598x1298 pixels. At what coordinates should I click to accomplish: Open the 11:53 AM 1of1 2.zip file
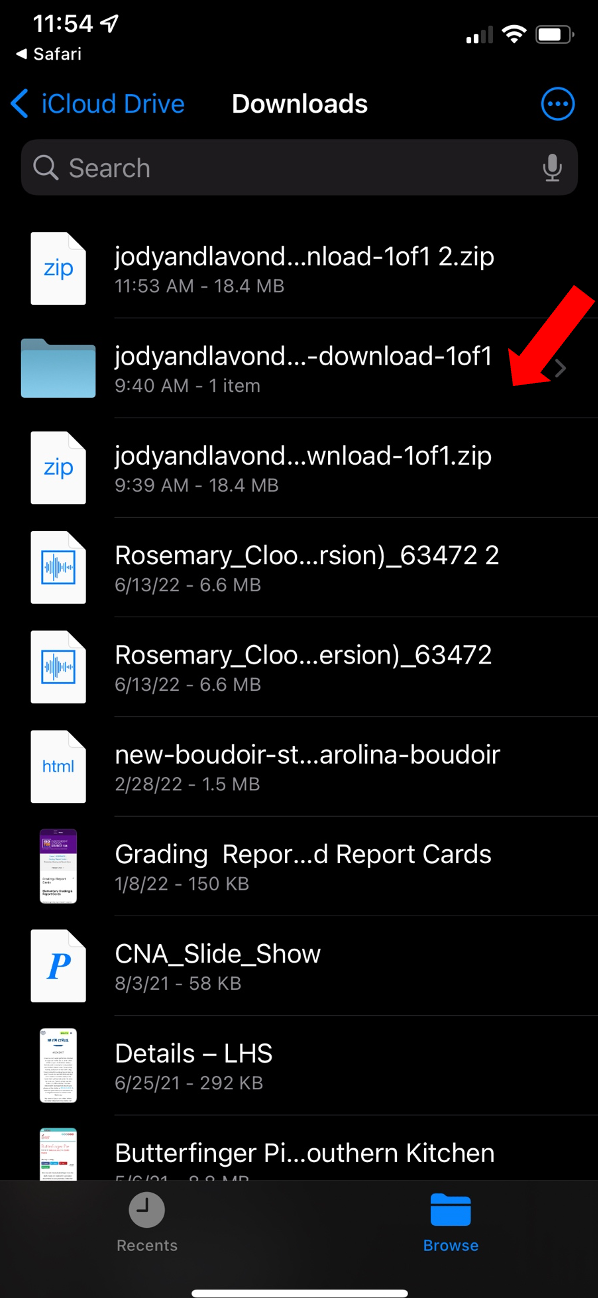click(299, 269)
